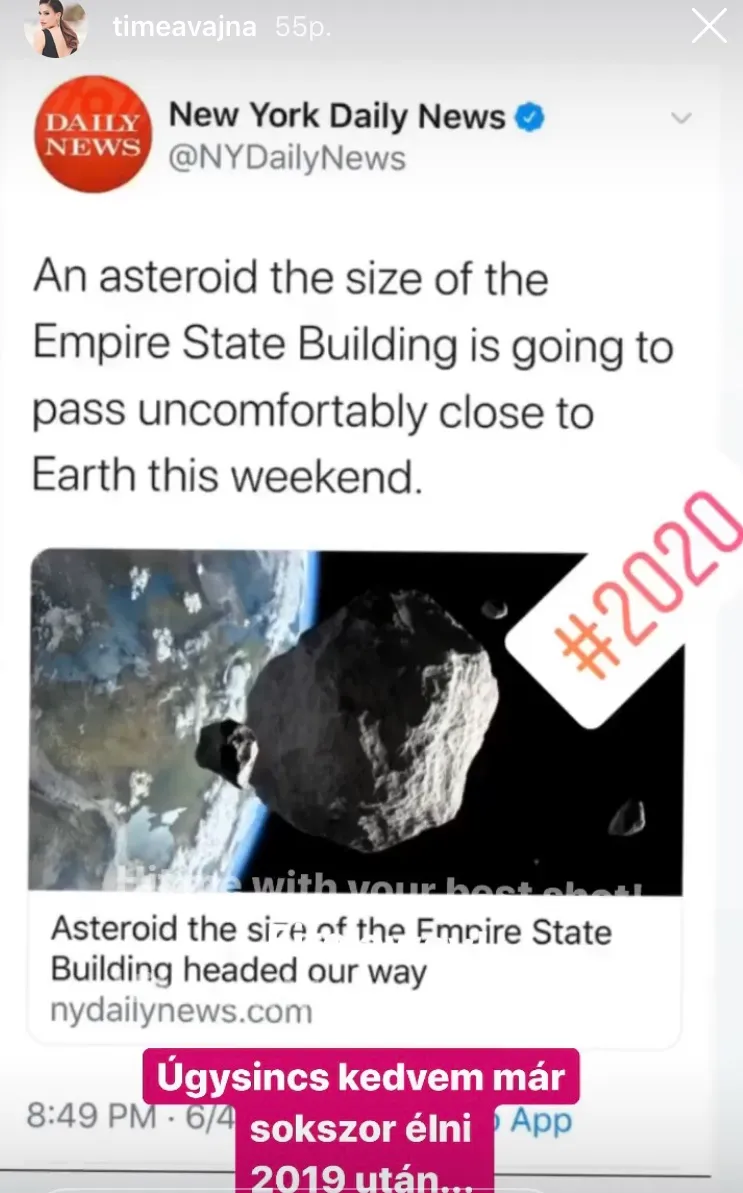
Task: Close the story viewer
Action: 709,26
